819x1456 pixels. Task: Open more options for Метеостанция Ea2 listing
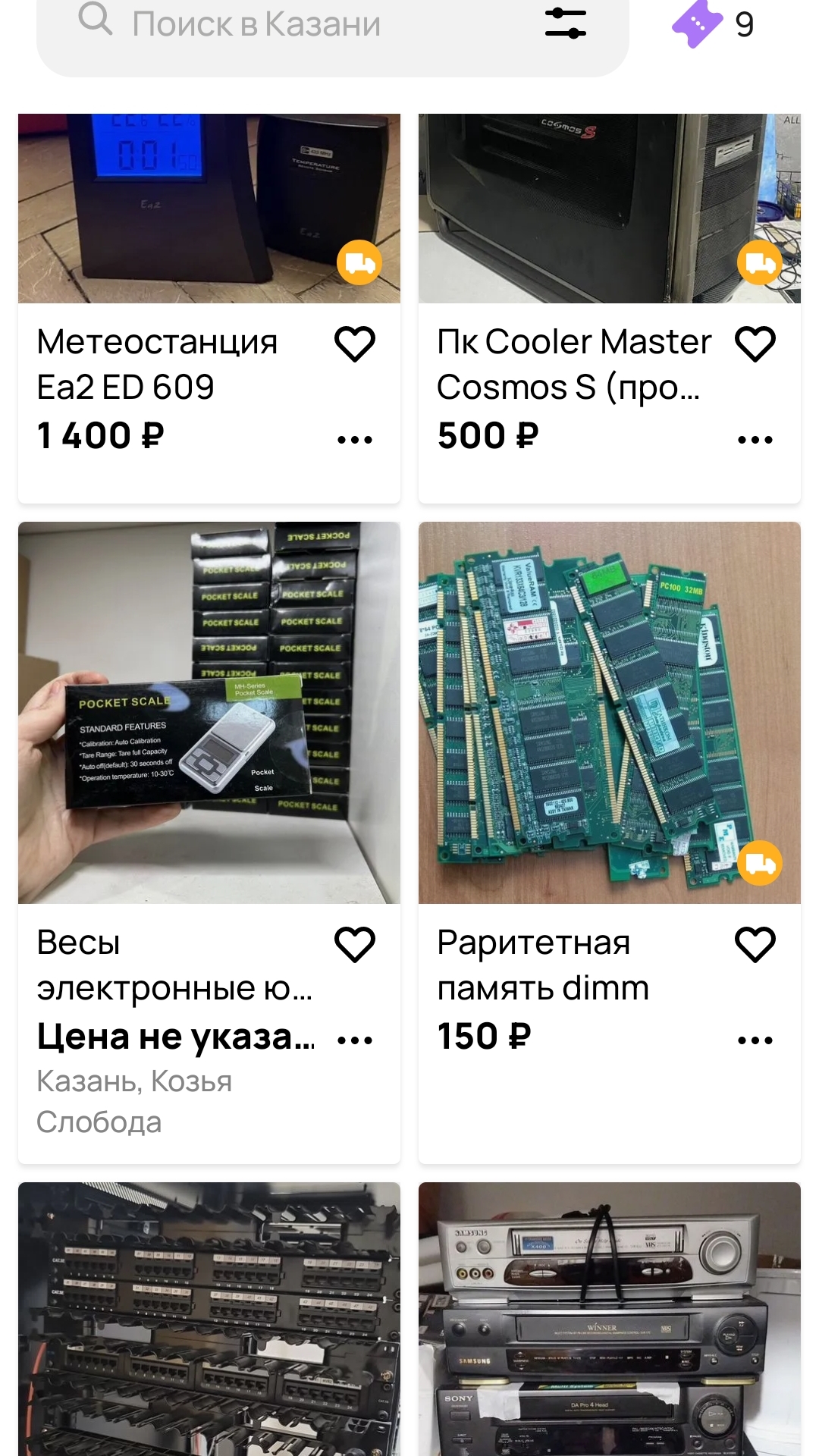pos(355,440)
